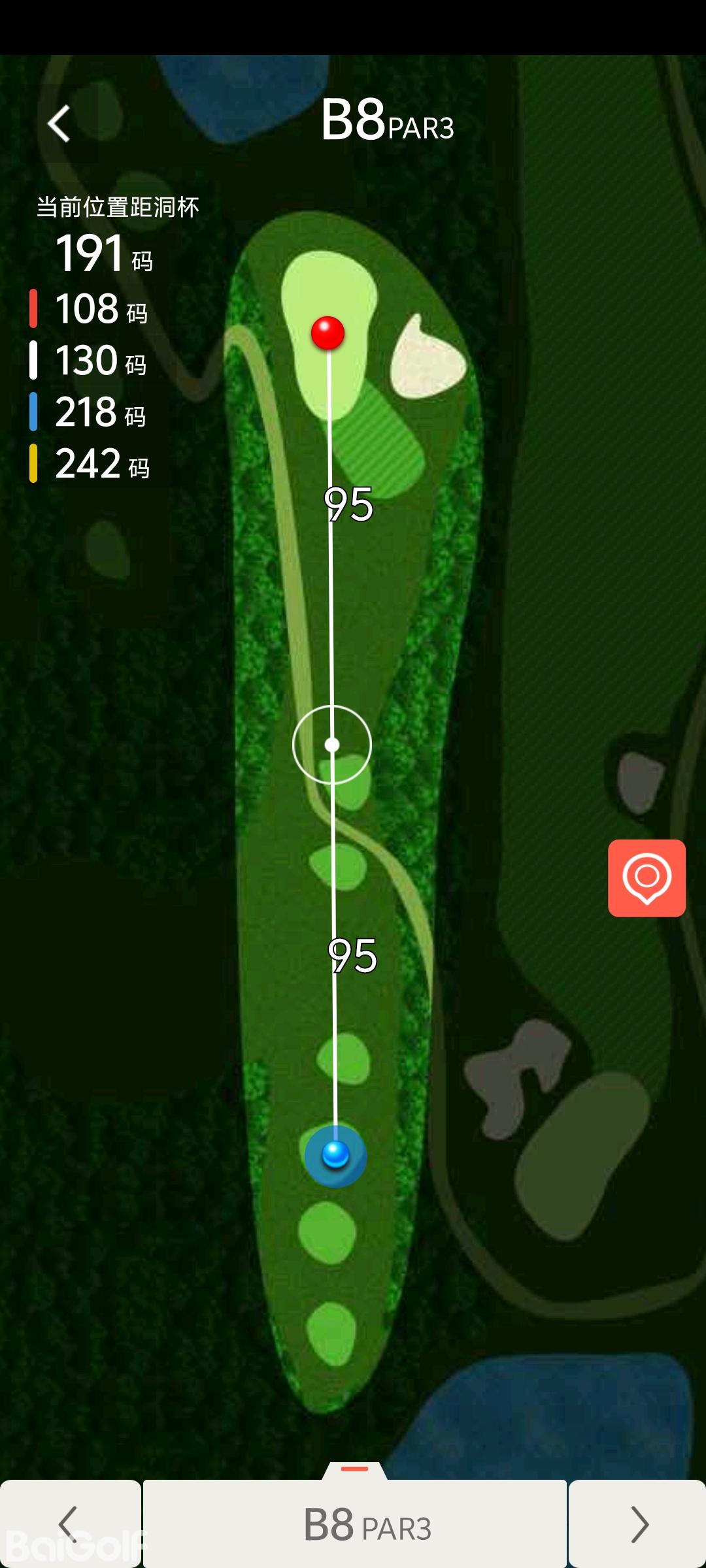Tap the white circle target marker
This screenshot has width=706, height=1568.
pyautogui.click(x=332, y=745)
